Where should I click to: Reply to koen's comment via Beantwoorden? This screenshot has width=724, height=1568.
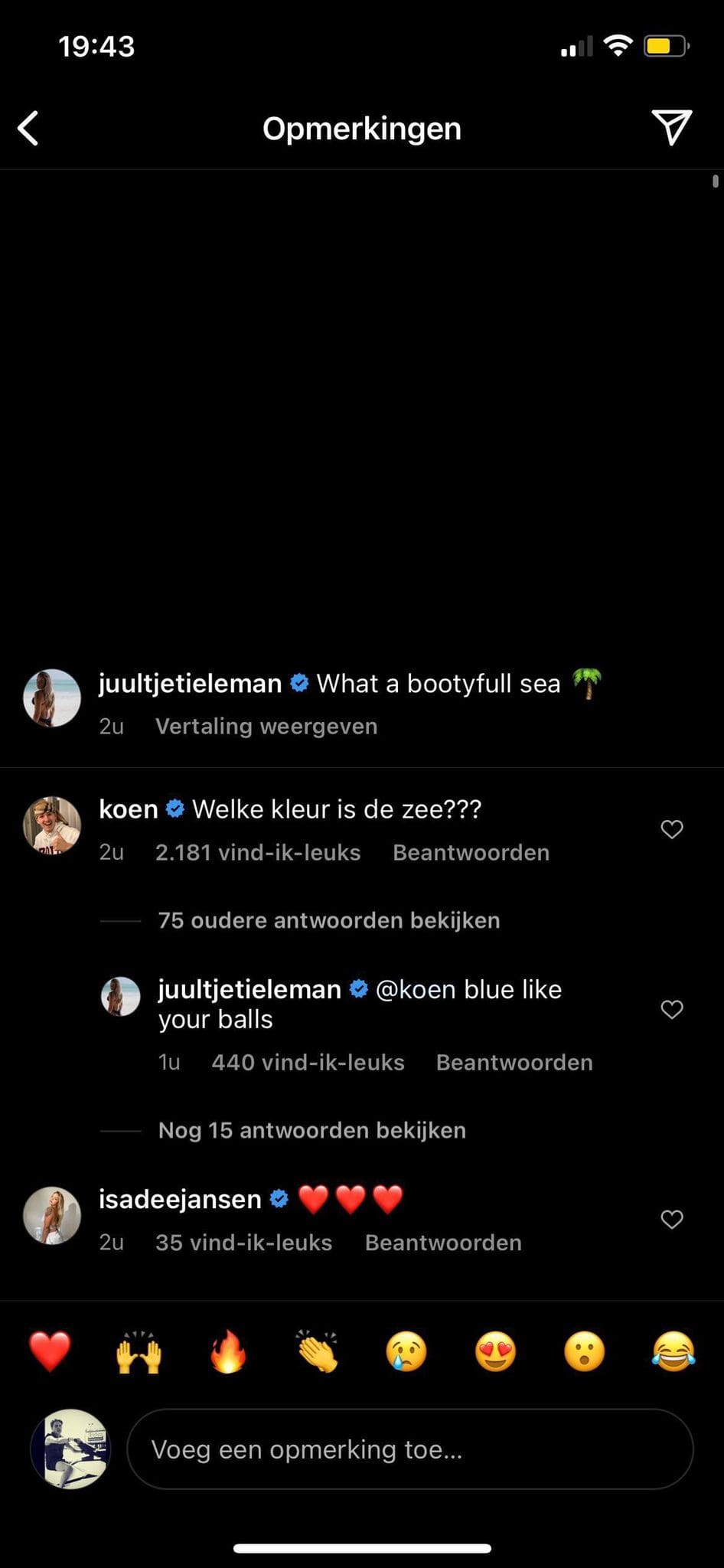[x=471, y=852]
